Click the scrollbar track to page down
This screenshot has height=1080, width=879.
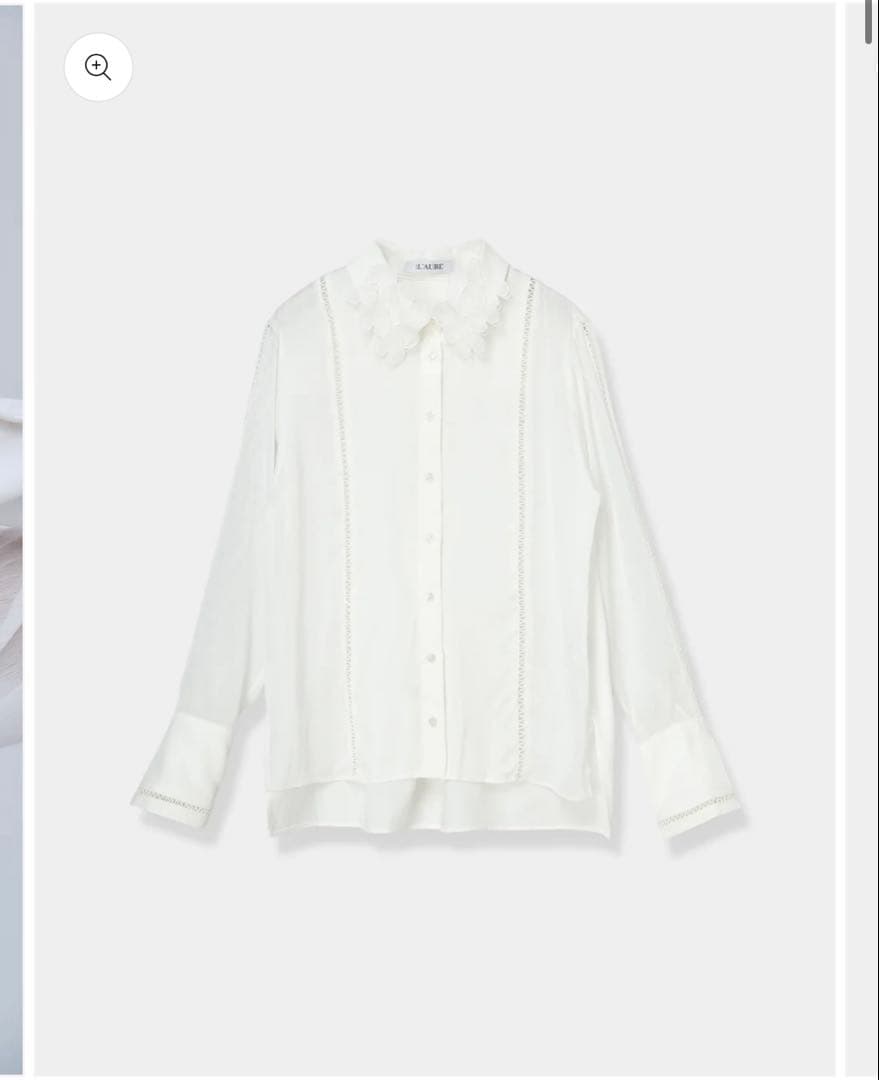[869, 600]
